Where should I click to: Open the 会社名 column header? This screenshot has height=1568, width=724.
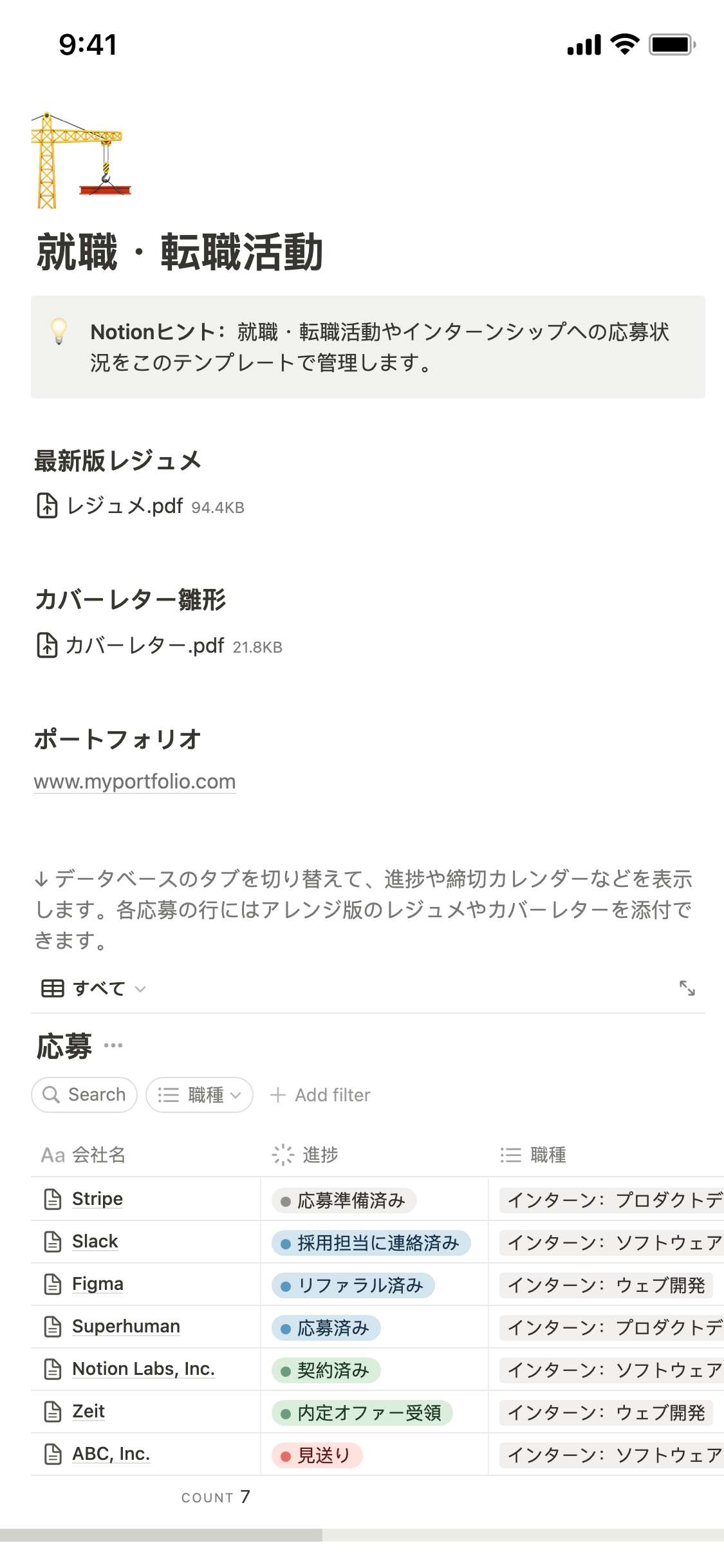(x=98, y=1155)
